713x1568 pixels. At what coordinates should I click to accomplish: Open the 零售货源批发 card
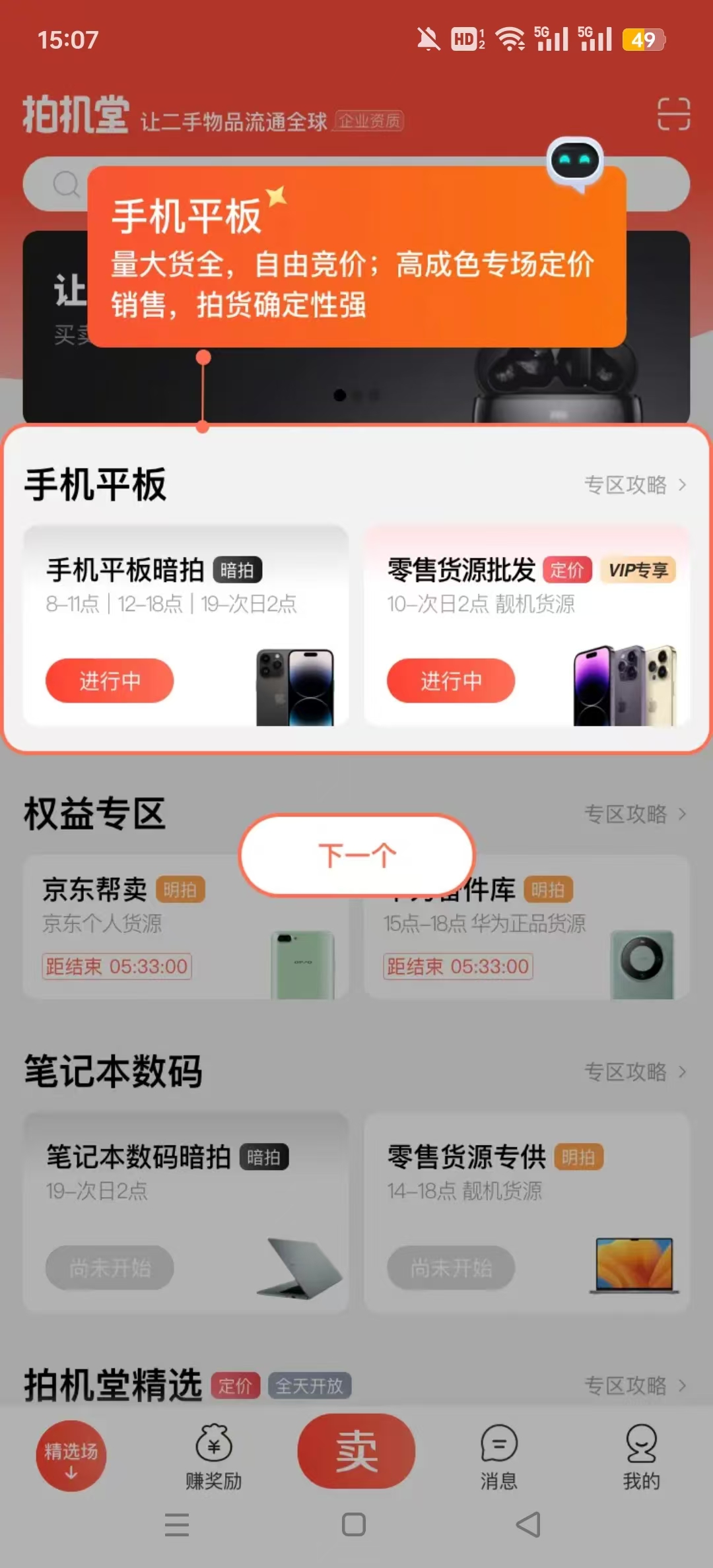point(527,624)
